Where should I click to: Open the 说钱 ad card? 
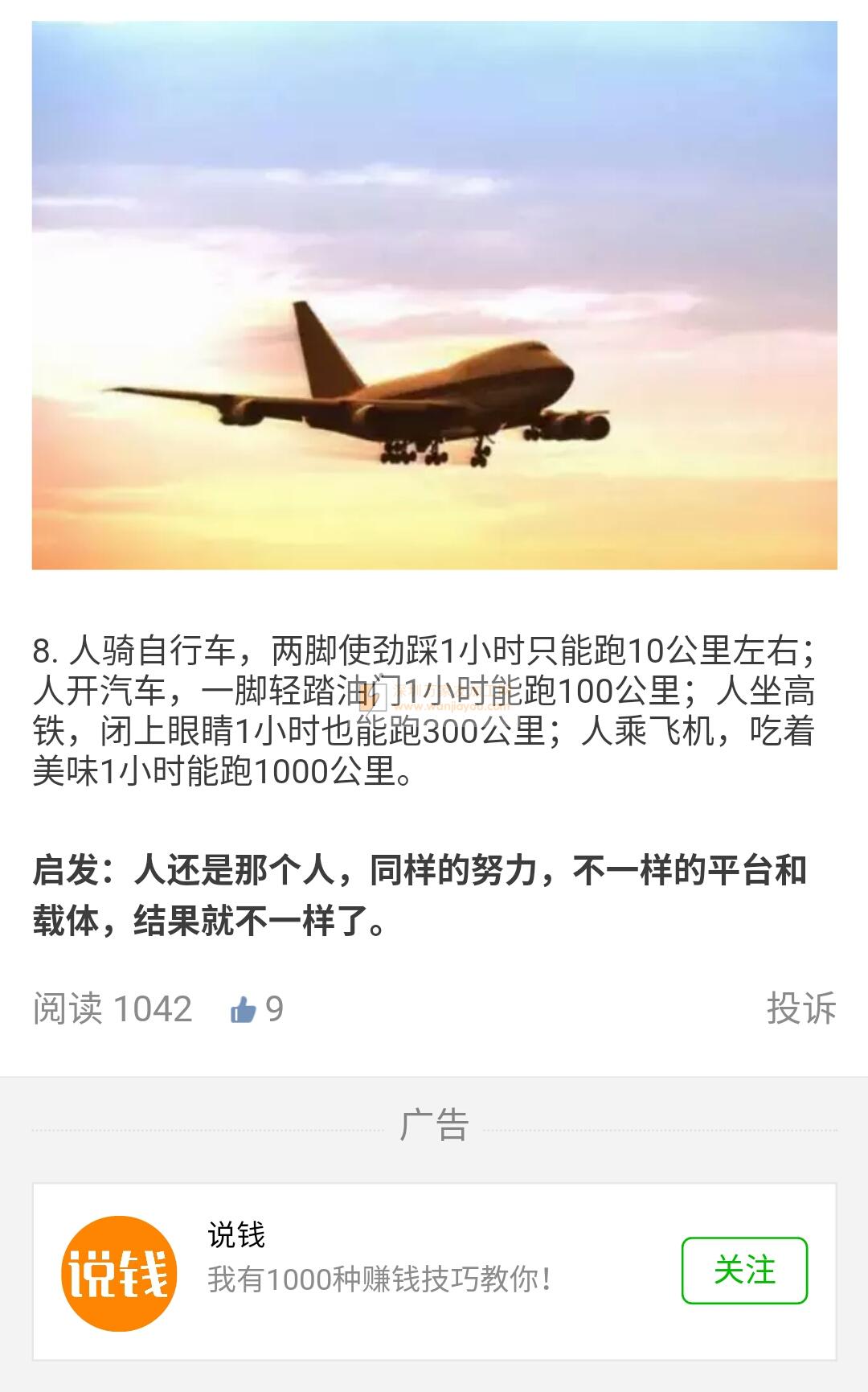coord(434,1271)
